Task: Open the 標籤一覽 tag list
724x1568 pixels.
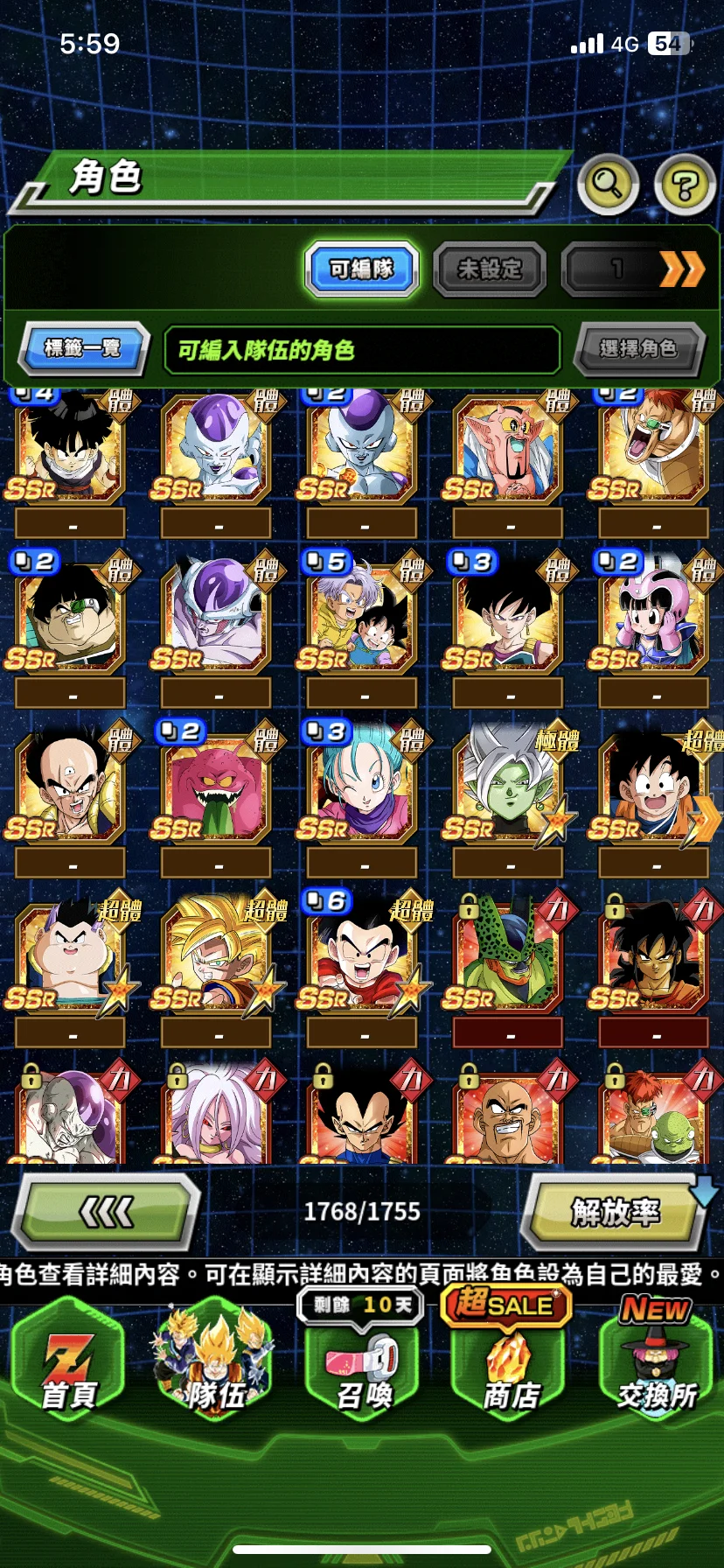Action: [82, 348]
